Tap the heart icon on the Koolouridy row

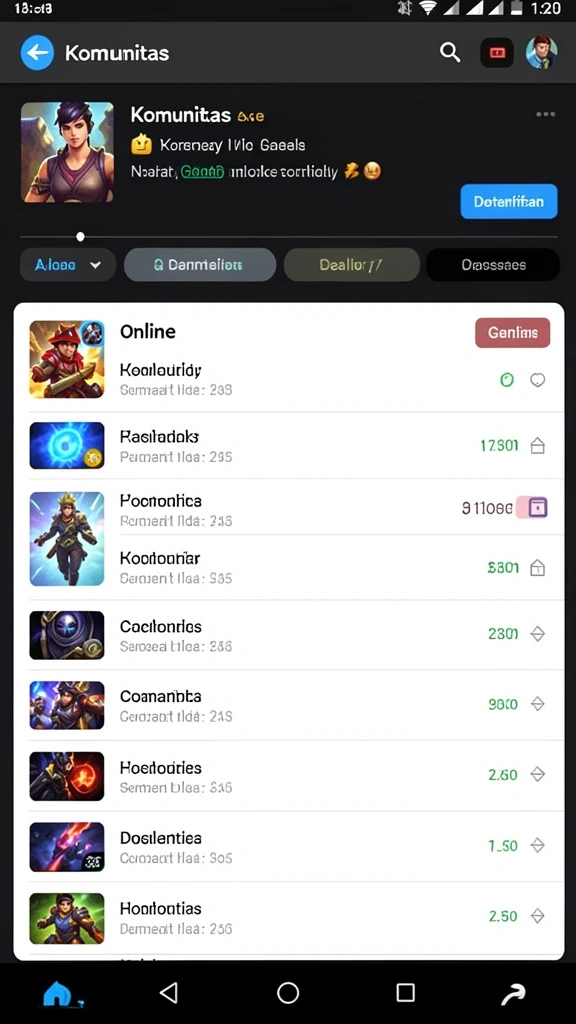click(x=537, y=380)
